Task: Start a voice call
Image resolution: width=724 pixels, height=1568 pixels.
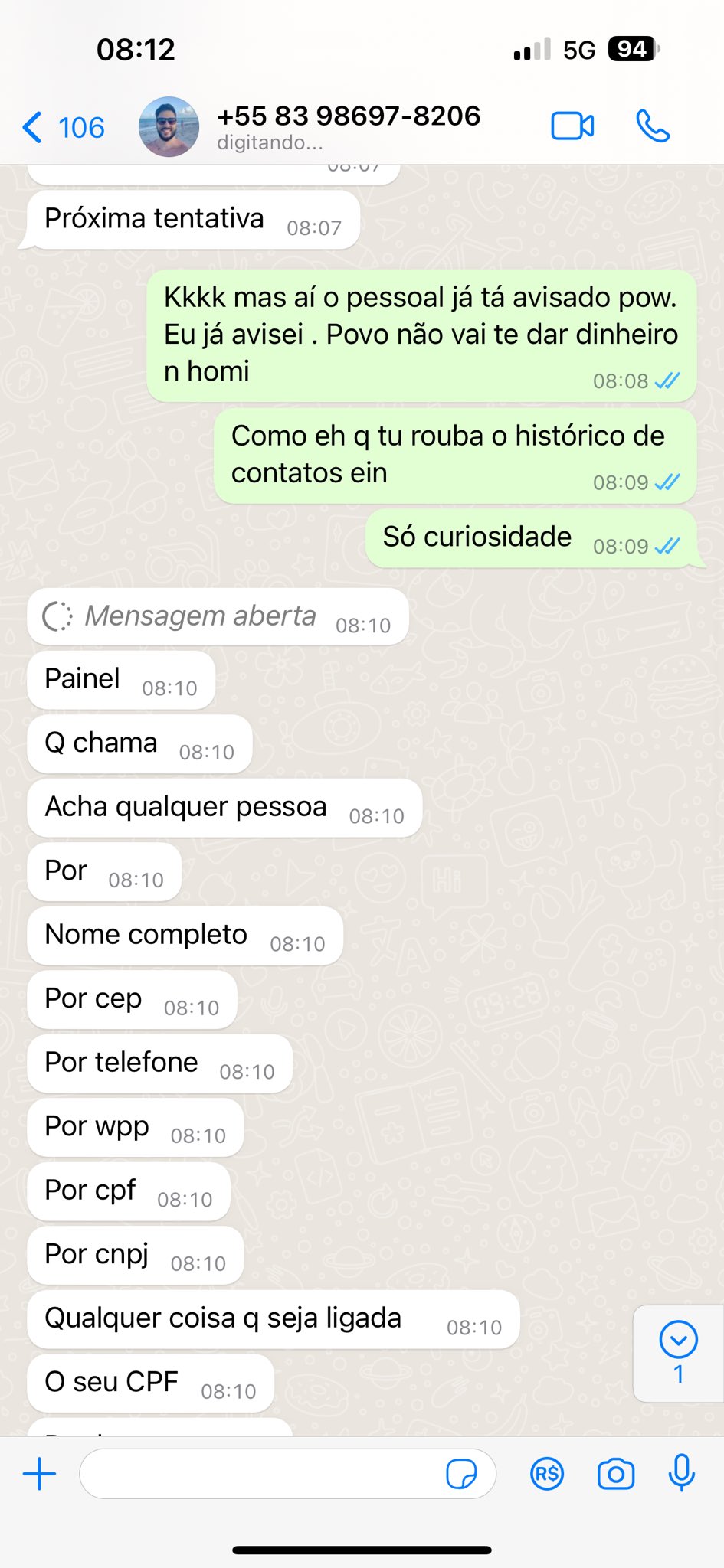Action: point(653,126)
